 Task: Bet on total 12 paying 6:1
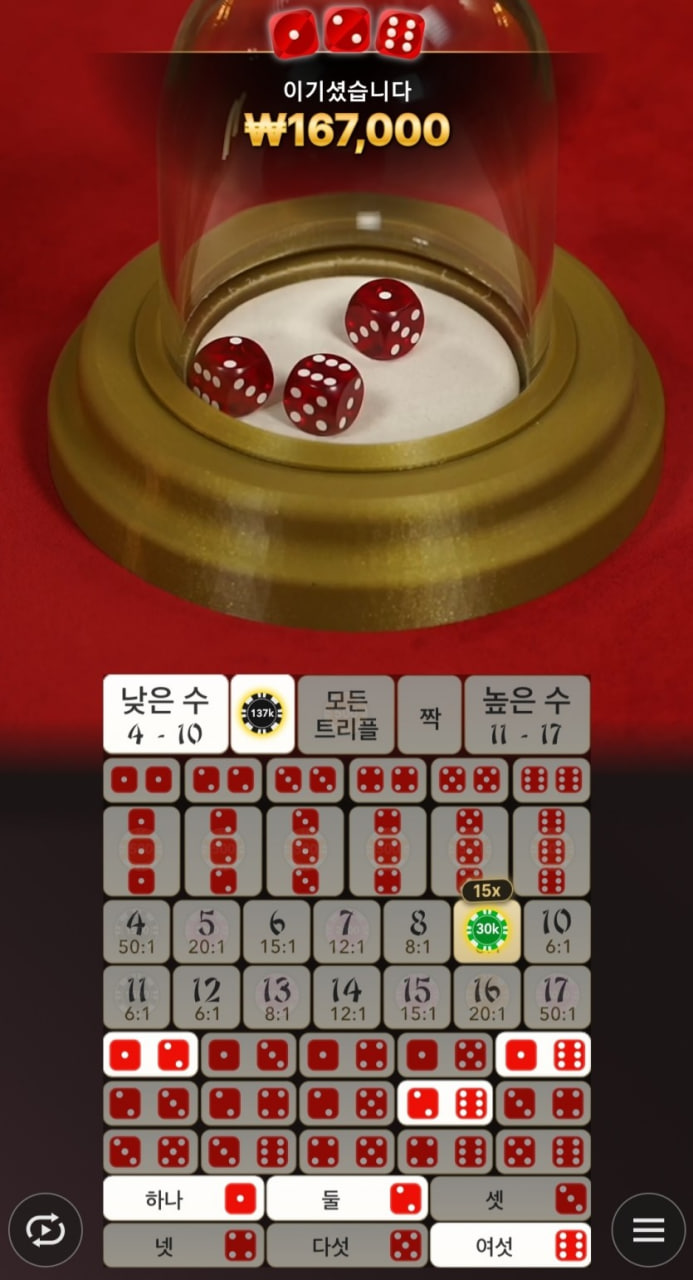[207, 997]
